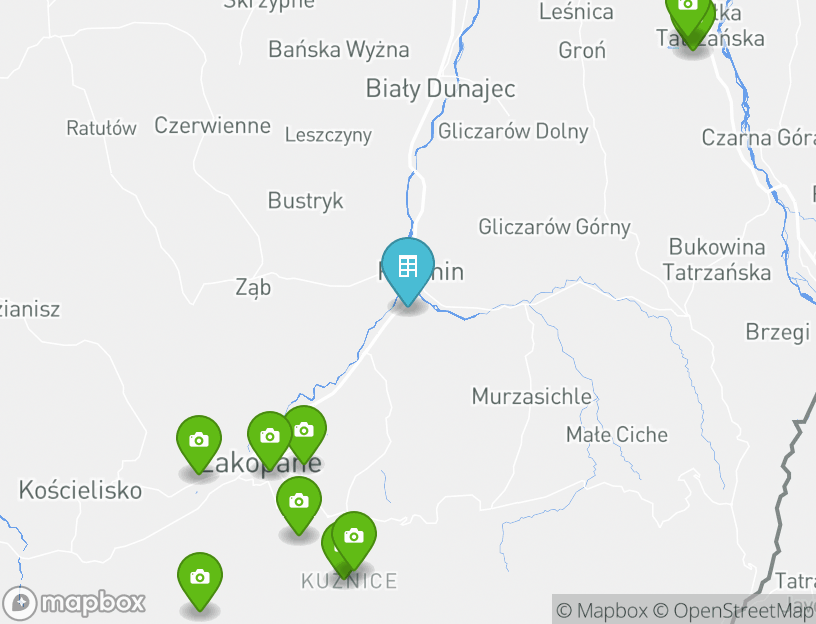The image size is (816, 624).
Task: Open the blue building marker at Poronin
Action: pos(407,266)
